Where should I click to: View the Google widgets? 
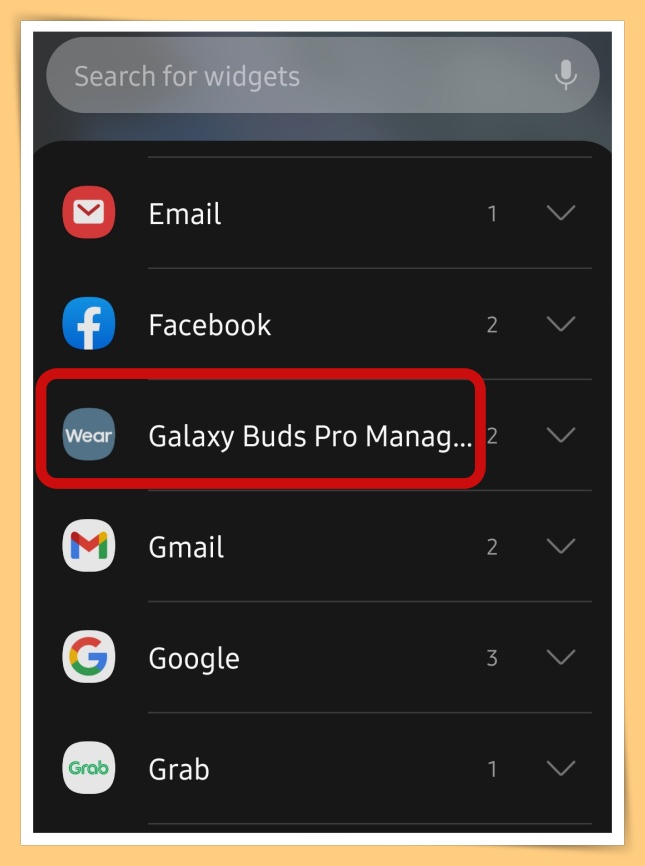(x=561, y=657)
